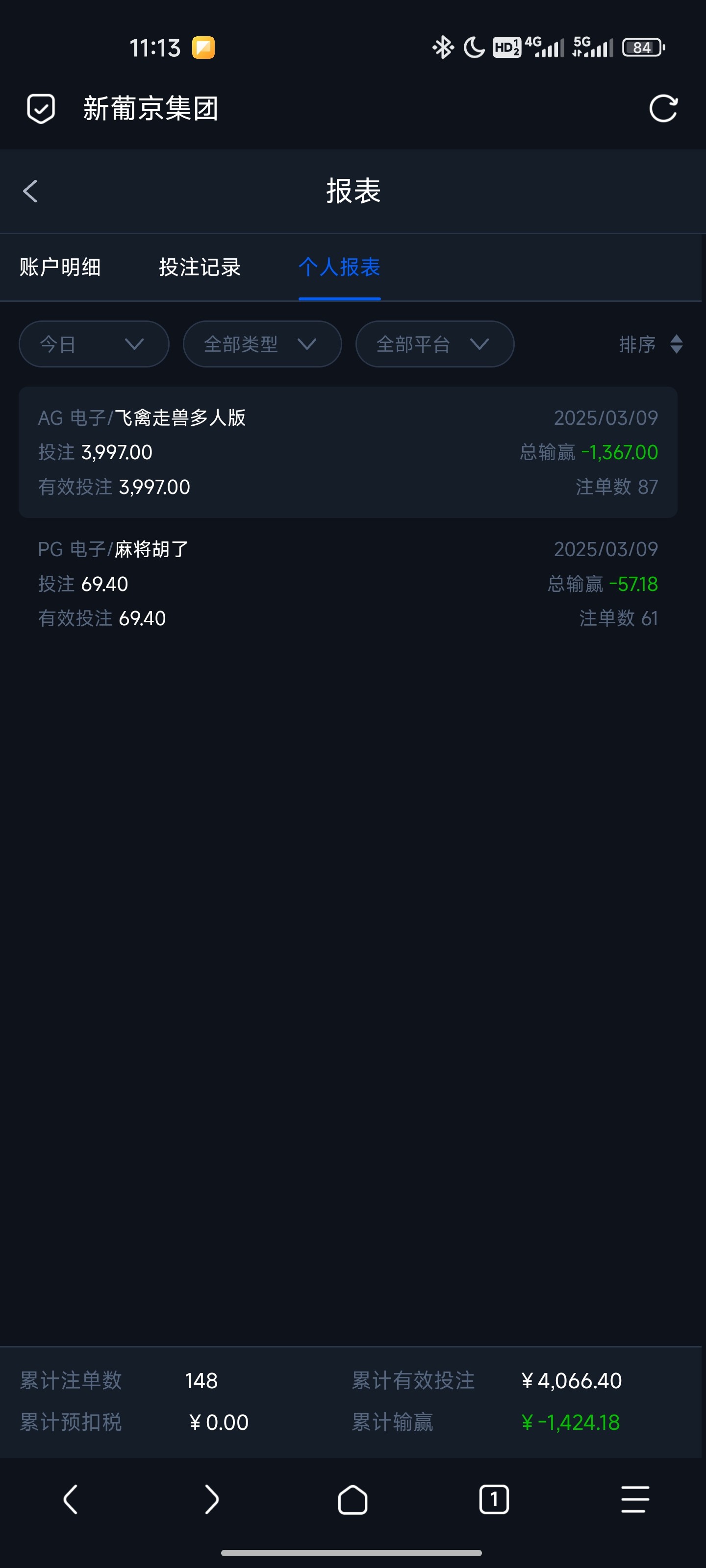Open the 全部平台 filter dropdown
Viewport: 706px width, 1568px height.
pyautogui.click(x=434, y=344)
